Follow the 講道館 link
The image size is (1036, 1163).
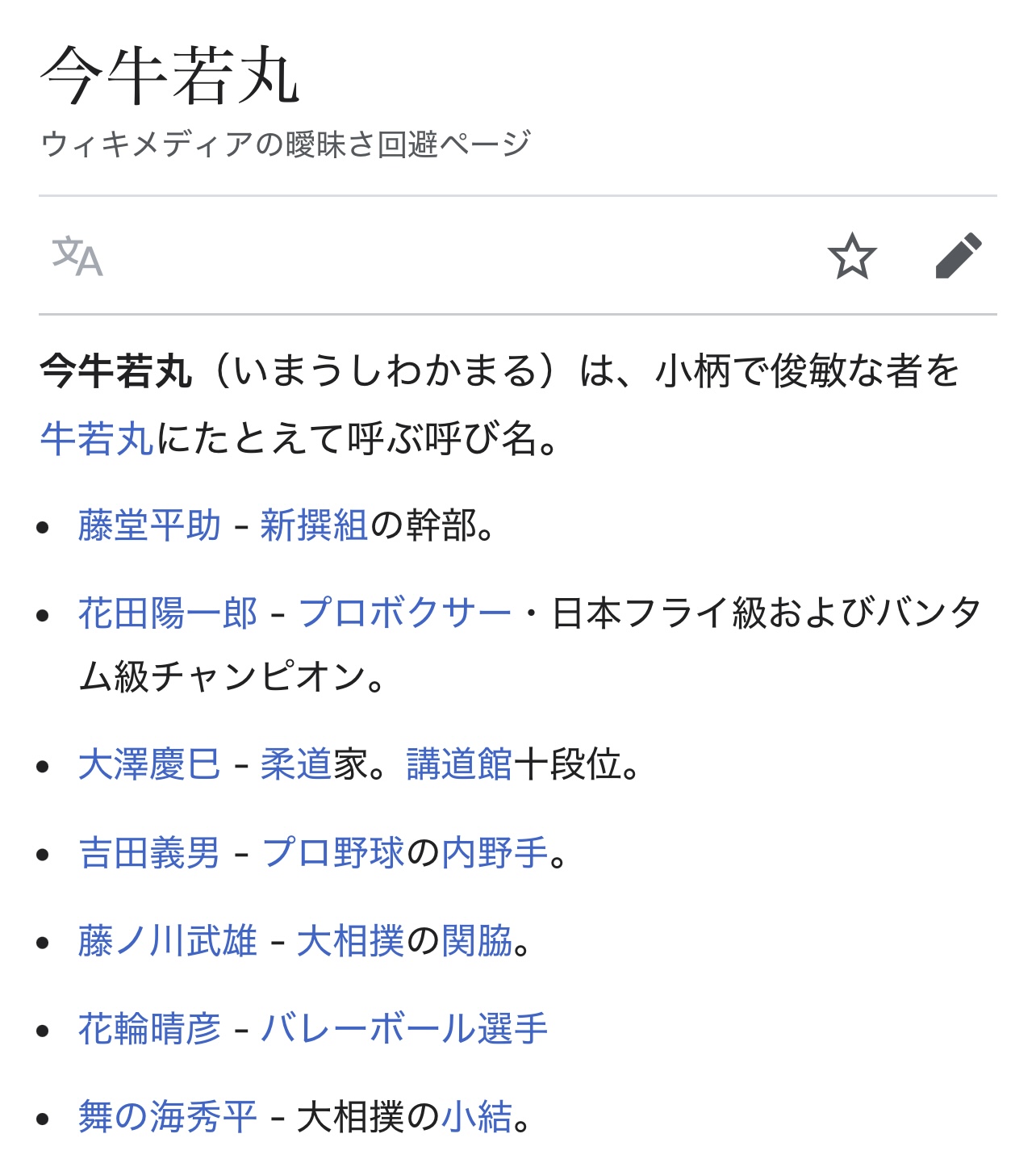[x=460, y=764]
